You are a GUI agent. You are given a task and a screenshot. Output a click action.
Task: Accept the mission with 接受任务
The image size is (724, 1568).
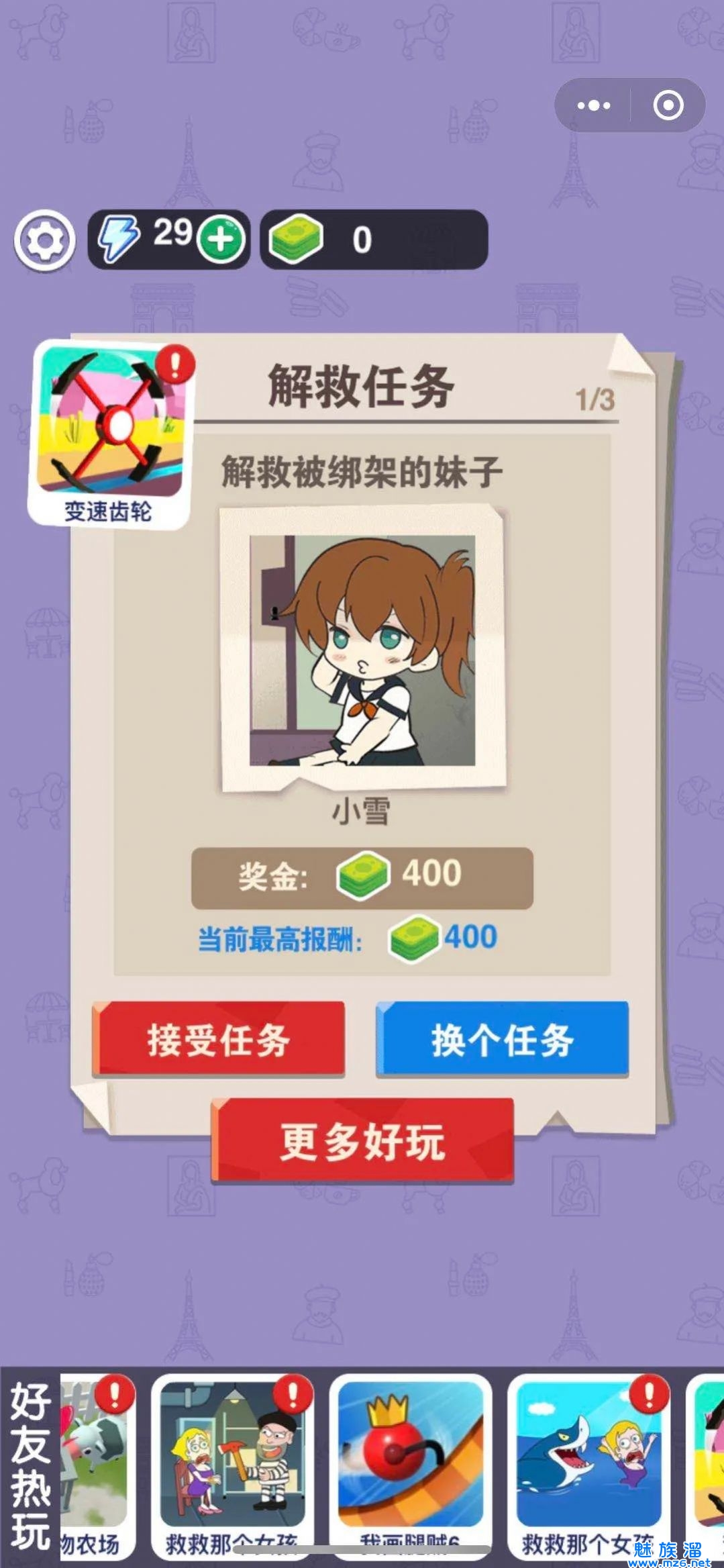tap(219, 1040)
